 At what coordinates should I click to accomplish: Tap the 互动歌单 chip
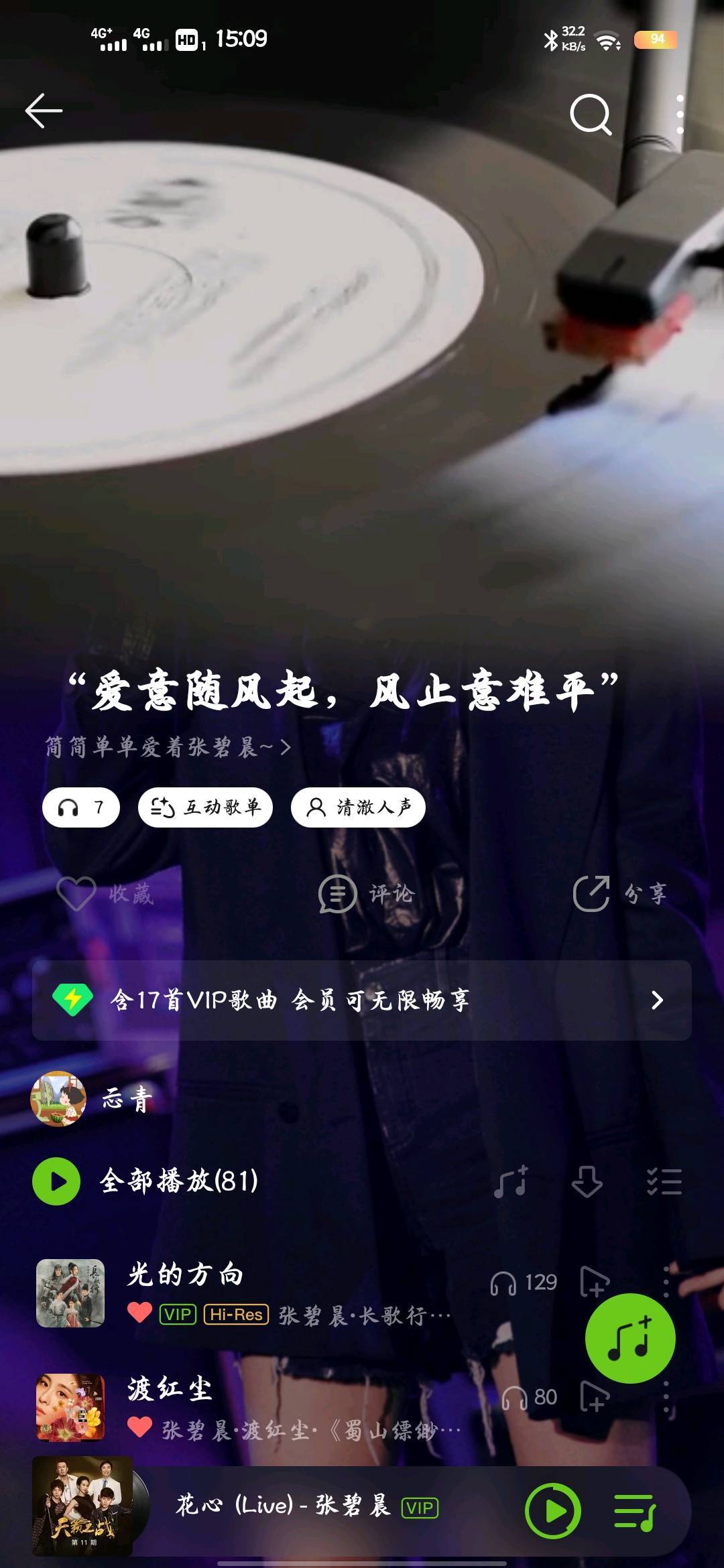click(x=205, y=807)
